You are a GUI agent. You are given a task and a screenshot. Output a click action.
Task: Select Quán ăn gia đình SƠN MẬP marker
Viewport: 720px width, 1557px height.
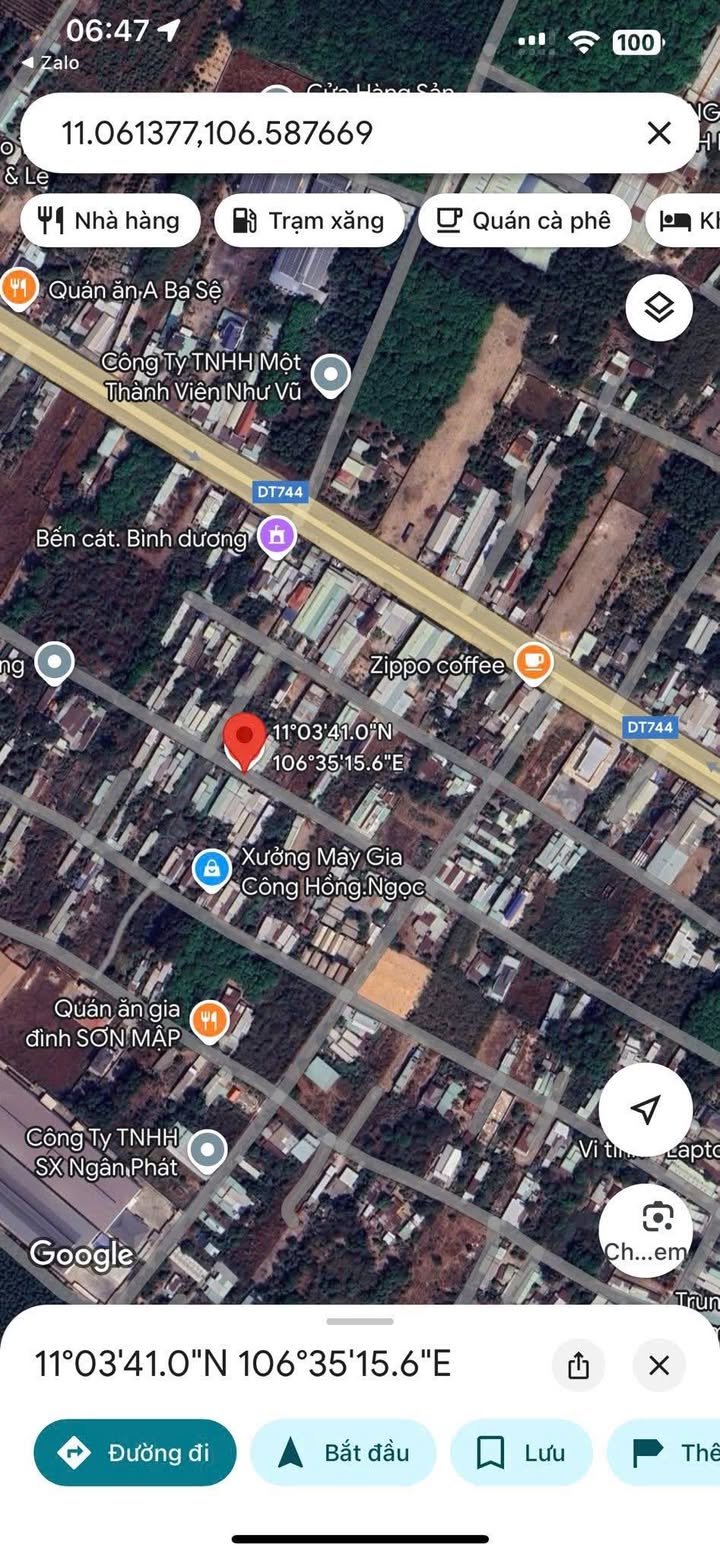click(x=209, y=1021)
